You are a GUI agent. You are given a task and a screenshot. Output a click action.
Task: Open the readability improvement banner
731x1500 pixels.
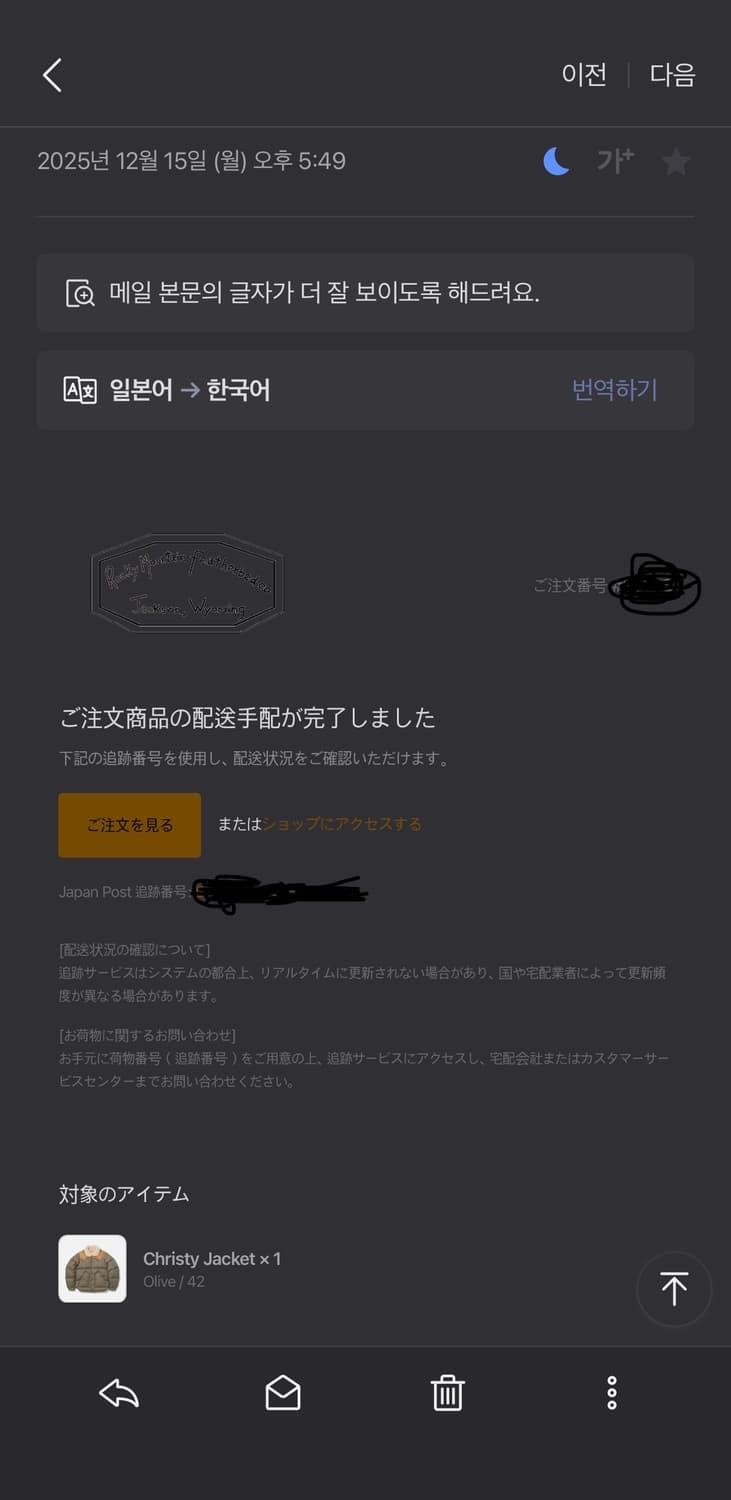point(365,292)
